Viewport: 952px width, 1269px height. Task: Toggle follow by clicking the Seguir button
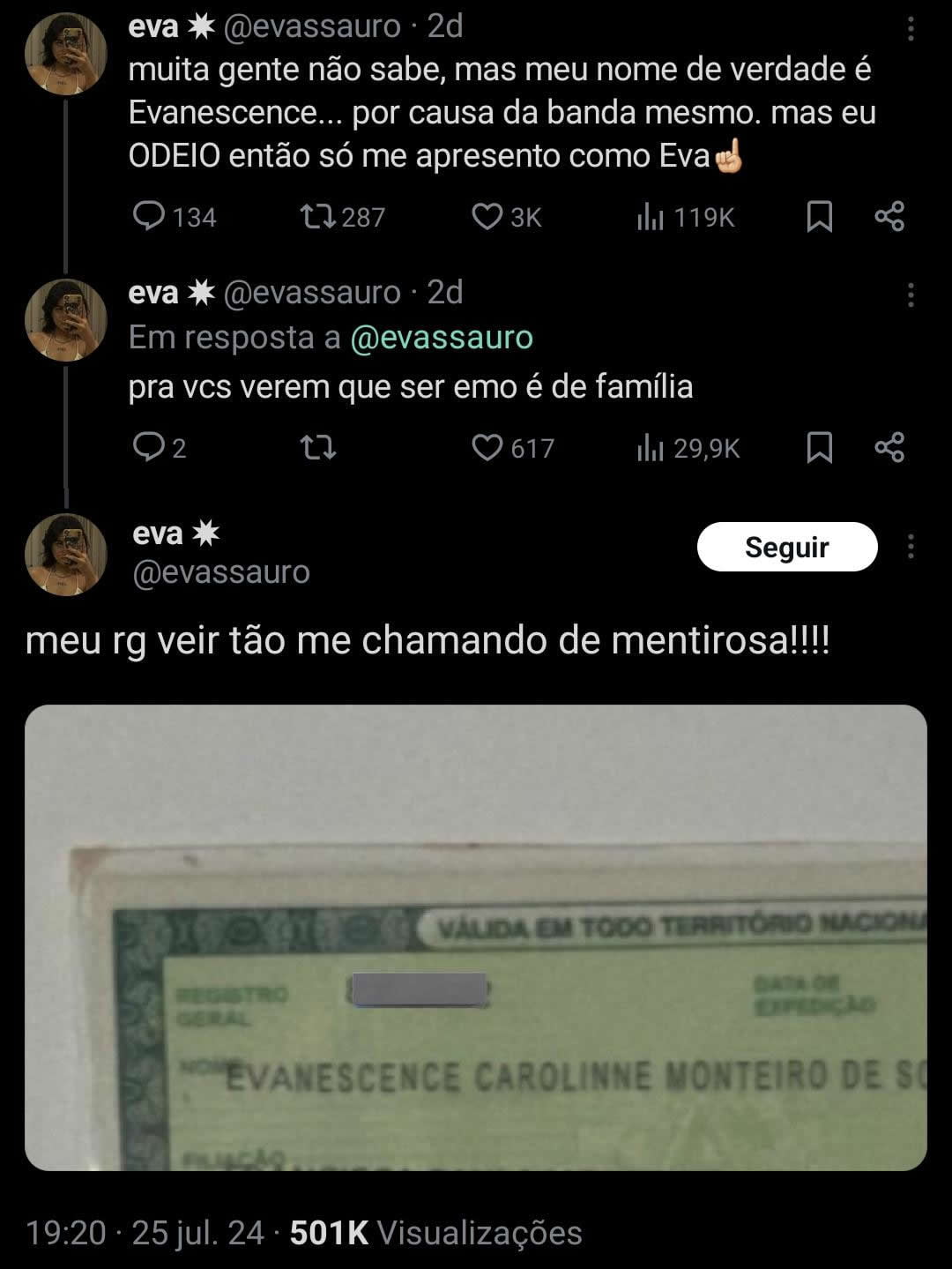[787, 547]
